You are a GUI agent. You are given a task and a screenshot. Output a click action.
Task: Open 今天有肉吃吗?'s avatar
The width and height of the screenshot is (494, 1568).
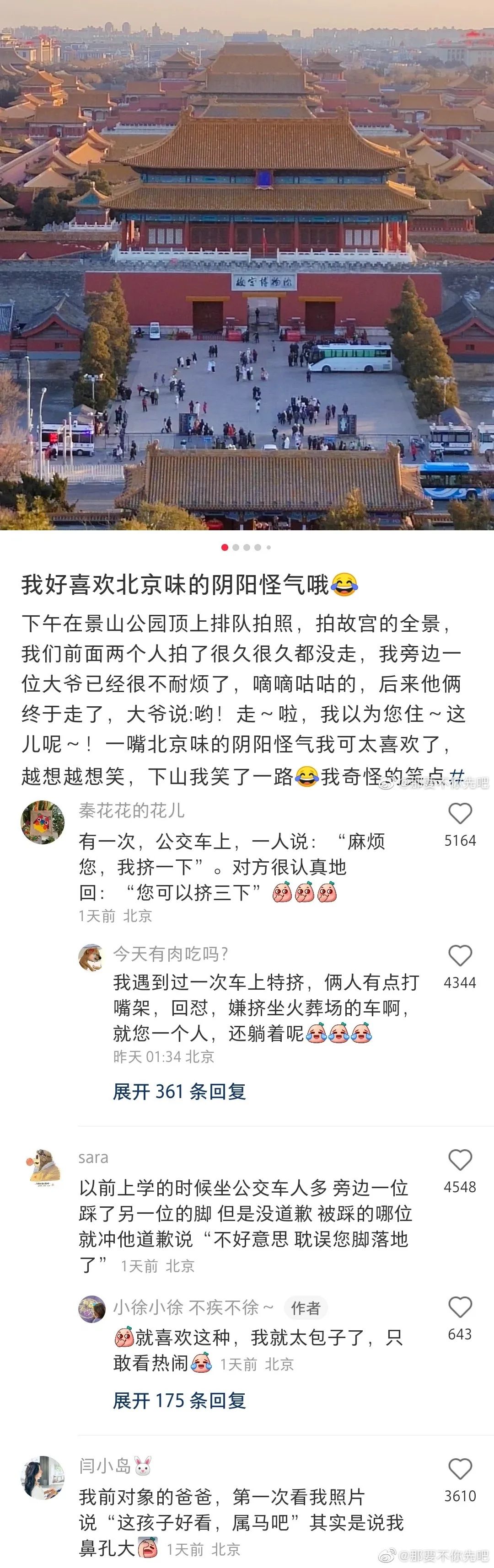point(91,957)
